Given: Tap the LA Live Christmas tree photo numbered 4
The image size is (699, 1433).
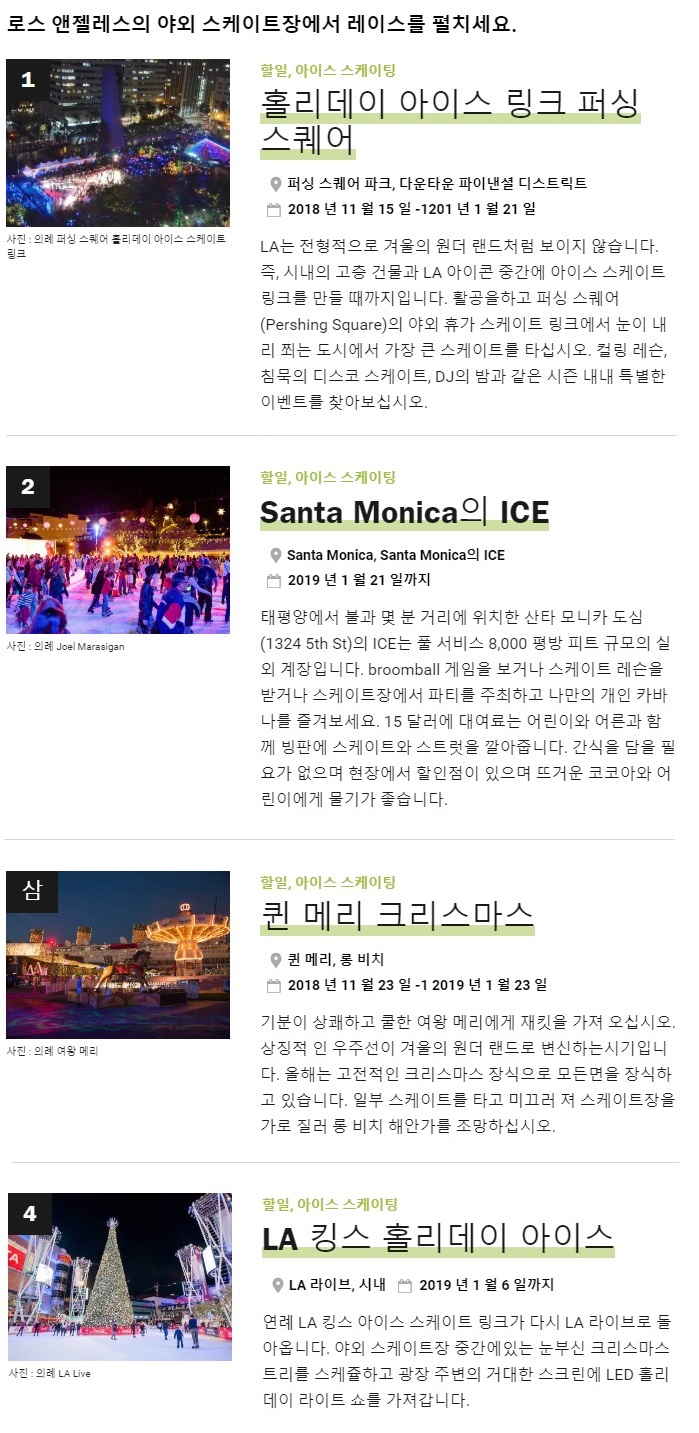Looking at the screenshot, I should coord(119,1277).
